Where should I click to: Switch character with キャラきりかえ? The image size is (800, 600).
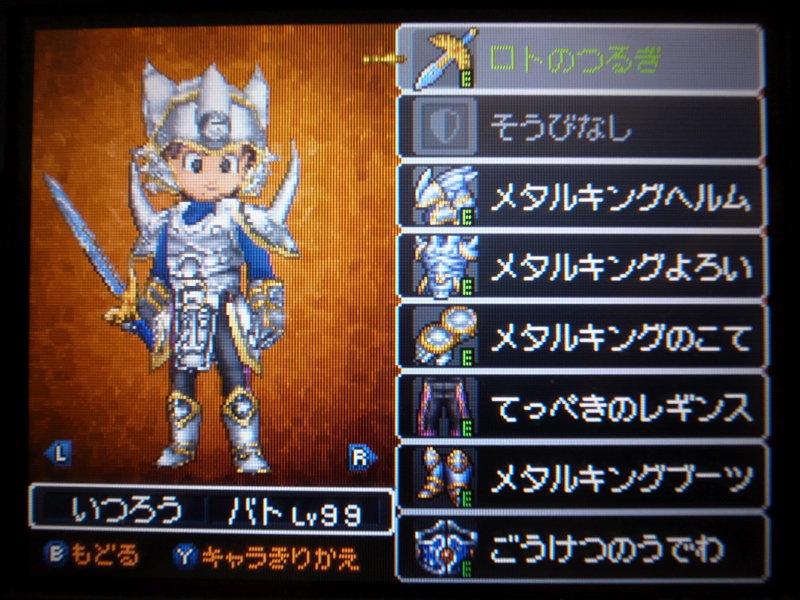(265, 553)
